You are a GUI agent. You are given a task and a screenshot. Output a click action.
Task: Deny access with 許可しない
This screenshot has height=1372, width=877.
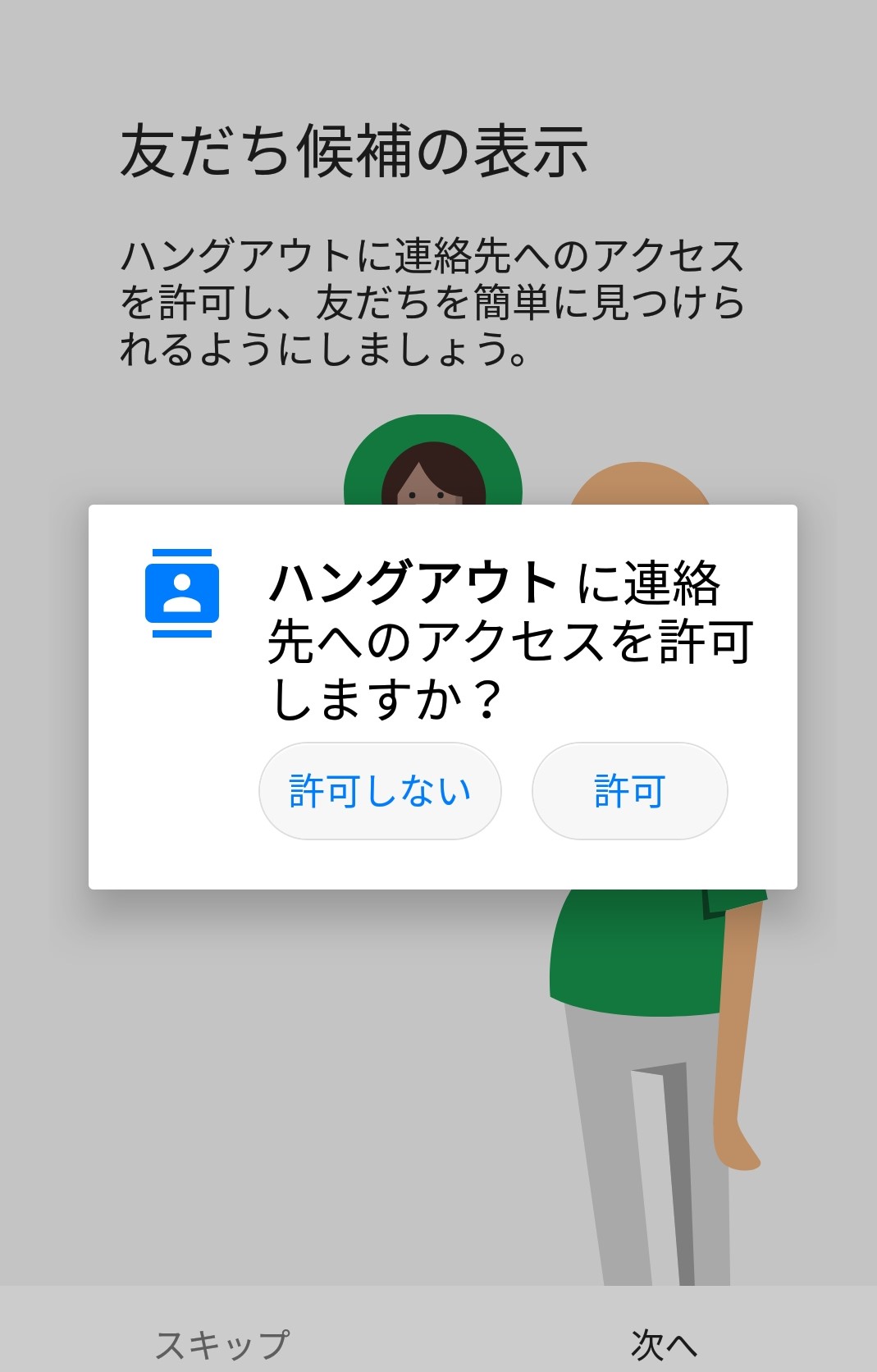pos(380,791)
